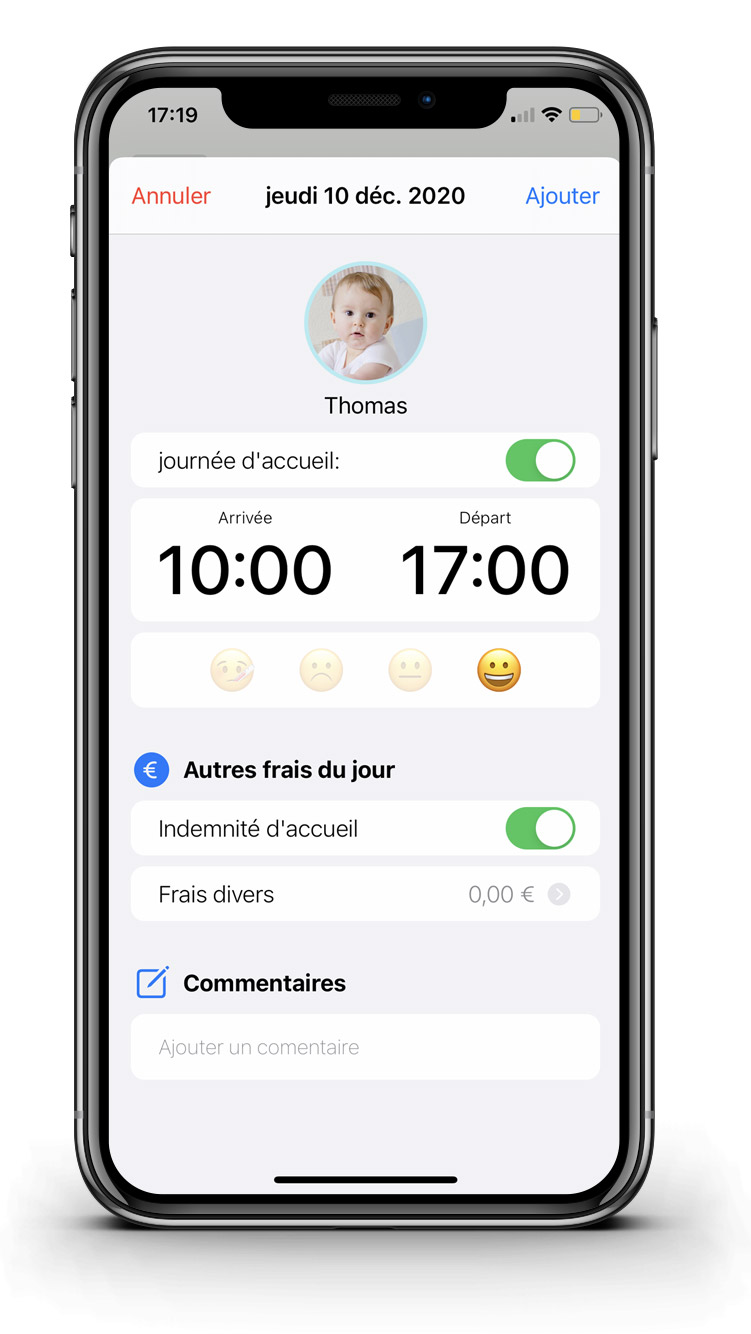
Task: Open the Frais divers row
Action: tap(365, 894)
